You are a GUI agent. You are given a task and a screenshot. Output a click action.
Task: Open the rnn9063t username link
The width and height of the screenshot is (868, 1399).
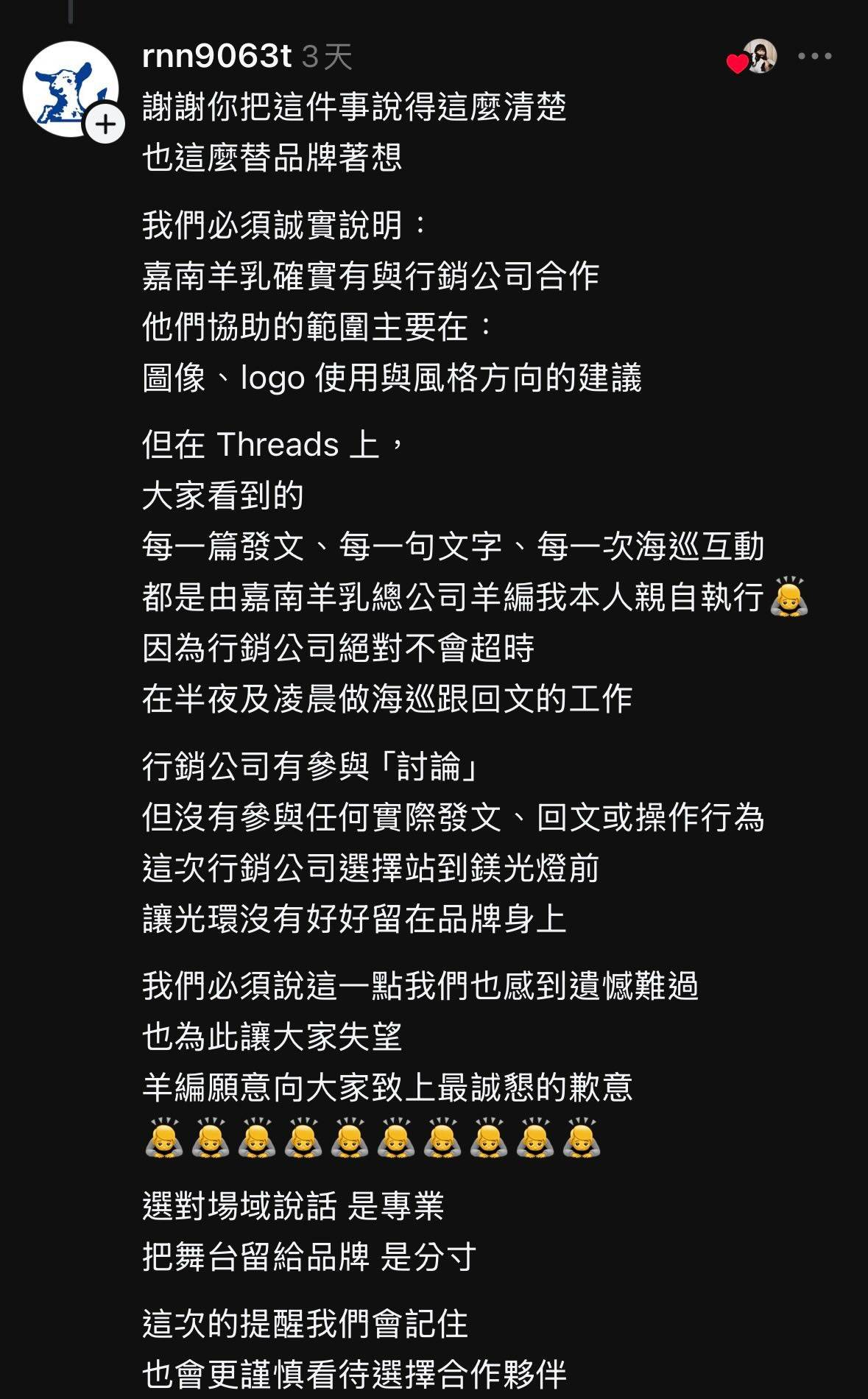click(x=216, y=56)
